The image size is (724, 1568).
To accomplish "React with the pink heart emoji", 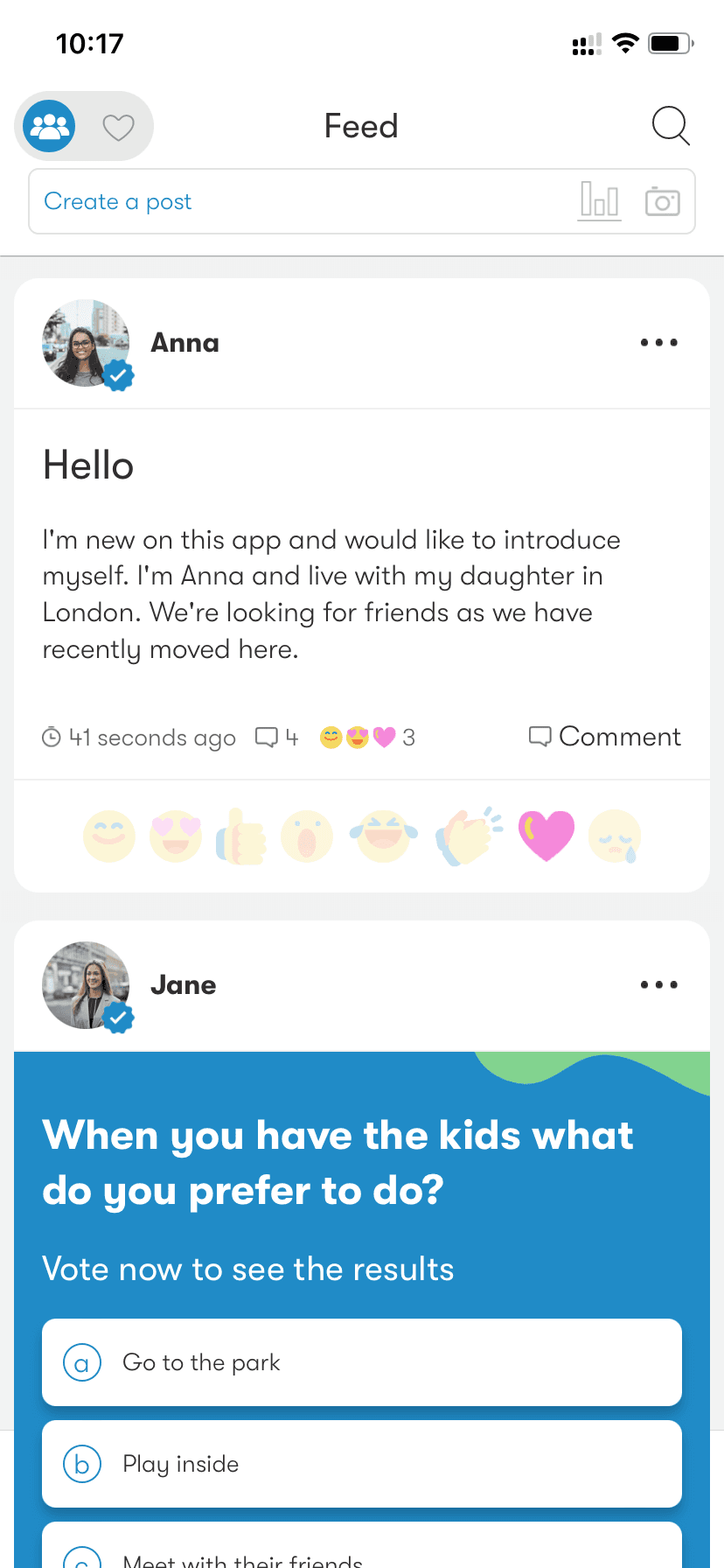I will (x=546, y=836).
